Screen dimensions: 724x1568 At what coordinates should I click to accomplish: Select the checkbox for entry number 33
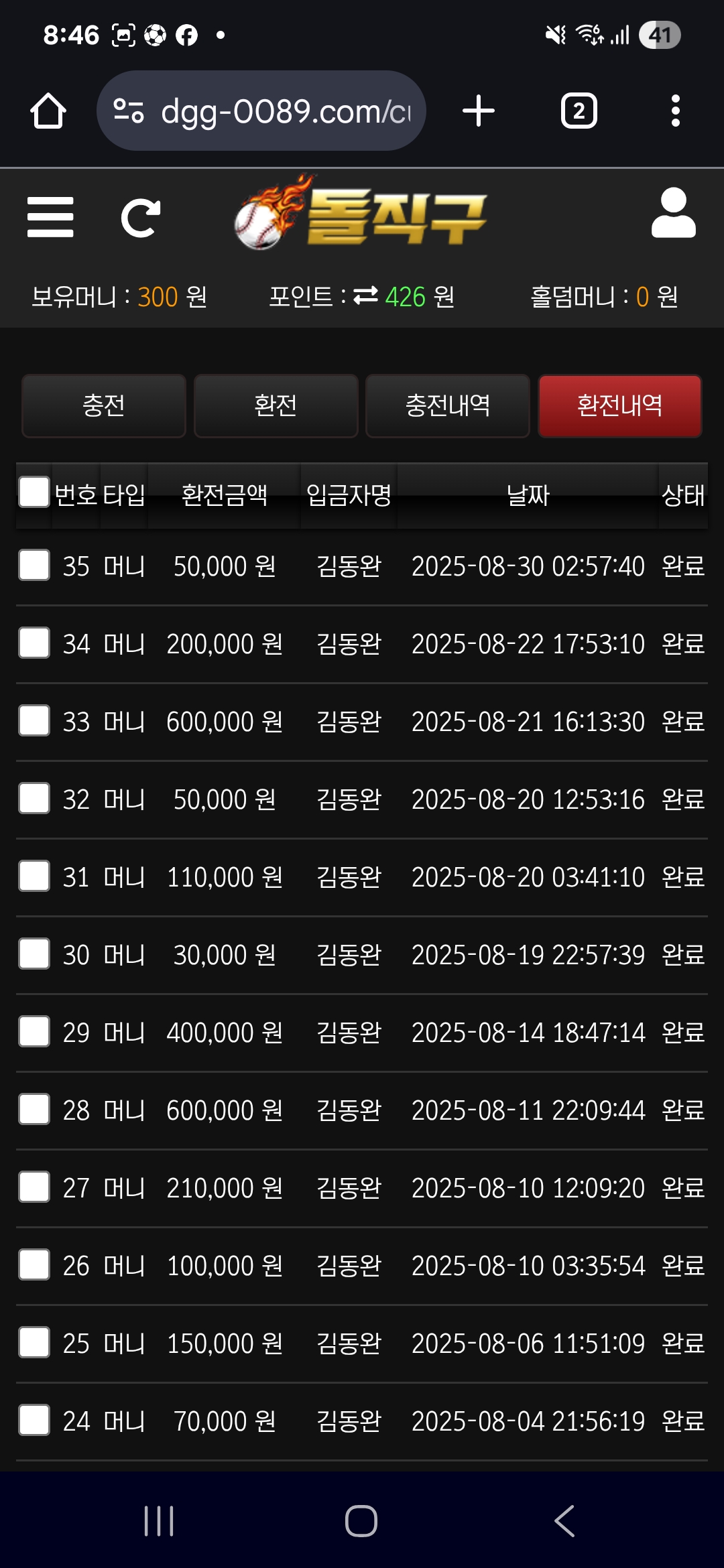coord(34,720)
